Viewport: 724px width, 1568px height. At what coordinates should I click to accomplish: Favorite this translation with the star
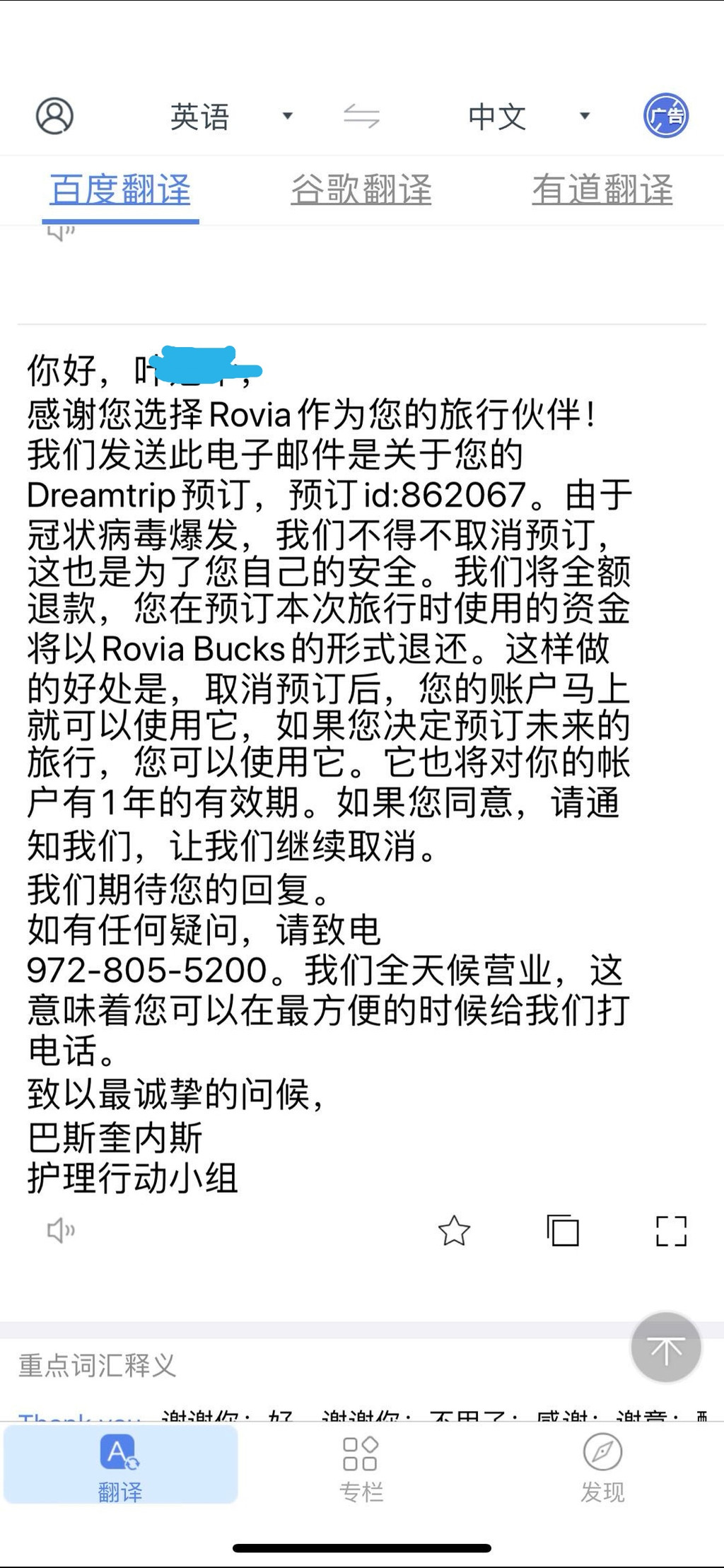pyautogui.click(x=454, y=1231)
